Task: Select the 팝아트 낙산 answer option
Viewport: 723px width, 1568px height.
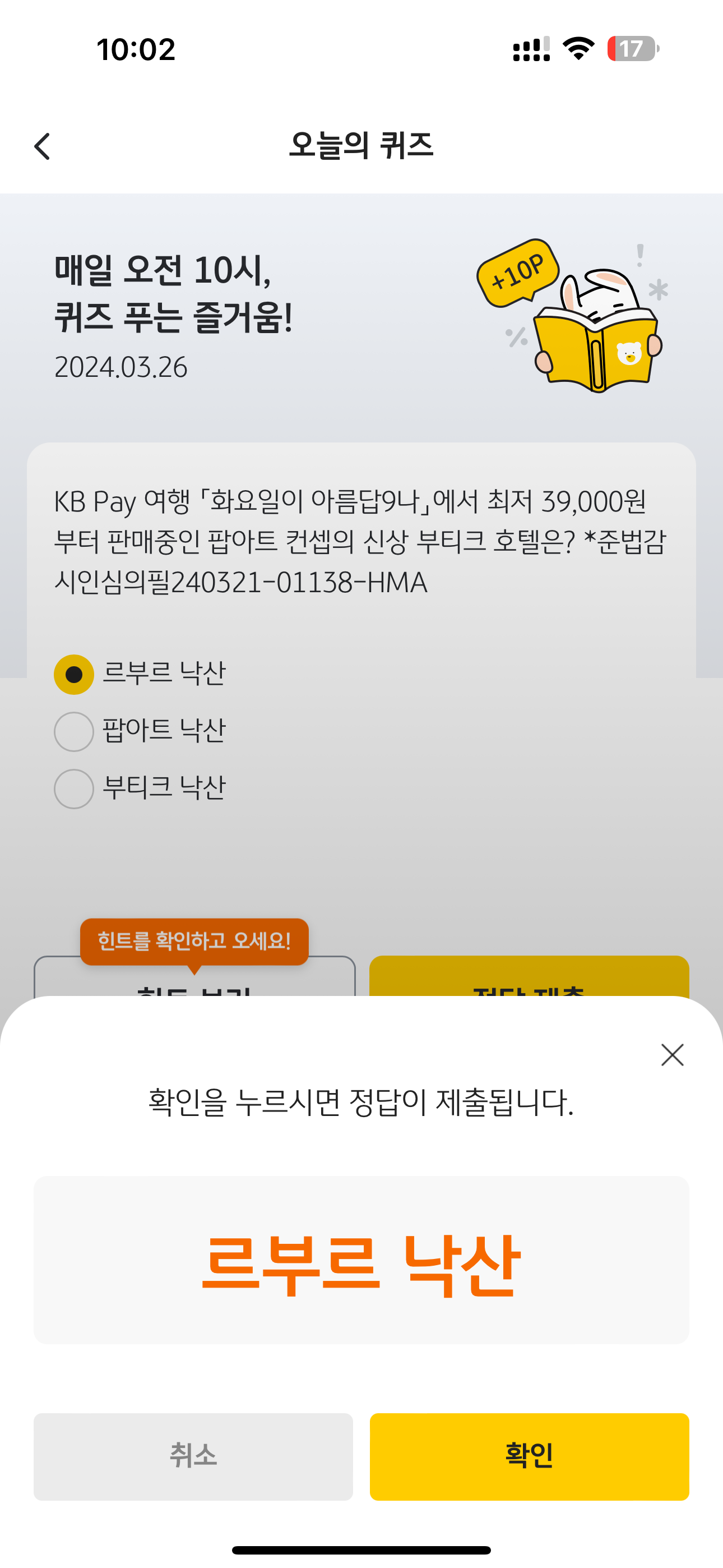Action: coord(140,731)
